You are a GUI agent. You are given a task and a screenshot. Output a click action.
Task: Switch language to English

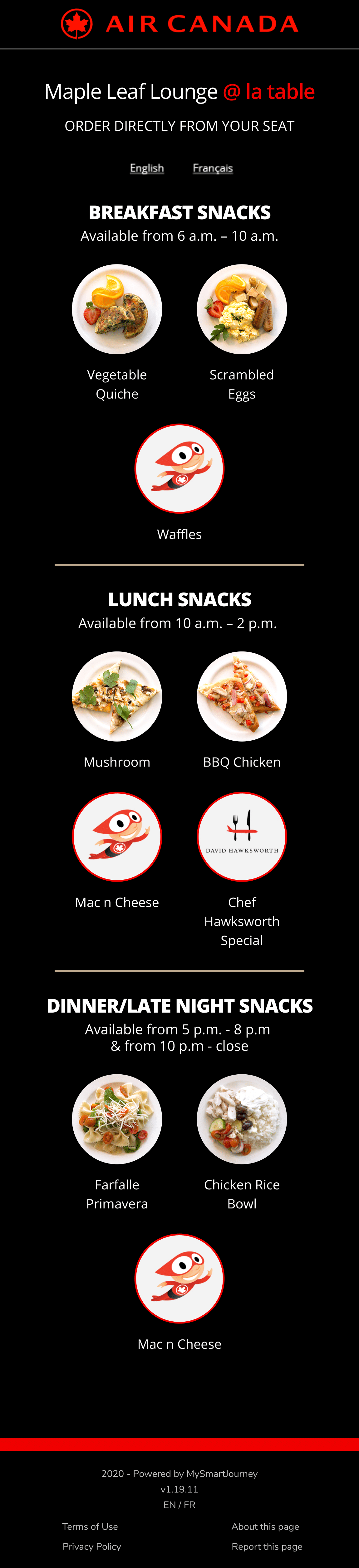click(146, 168)
